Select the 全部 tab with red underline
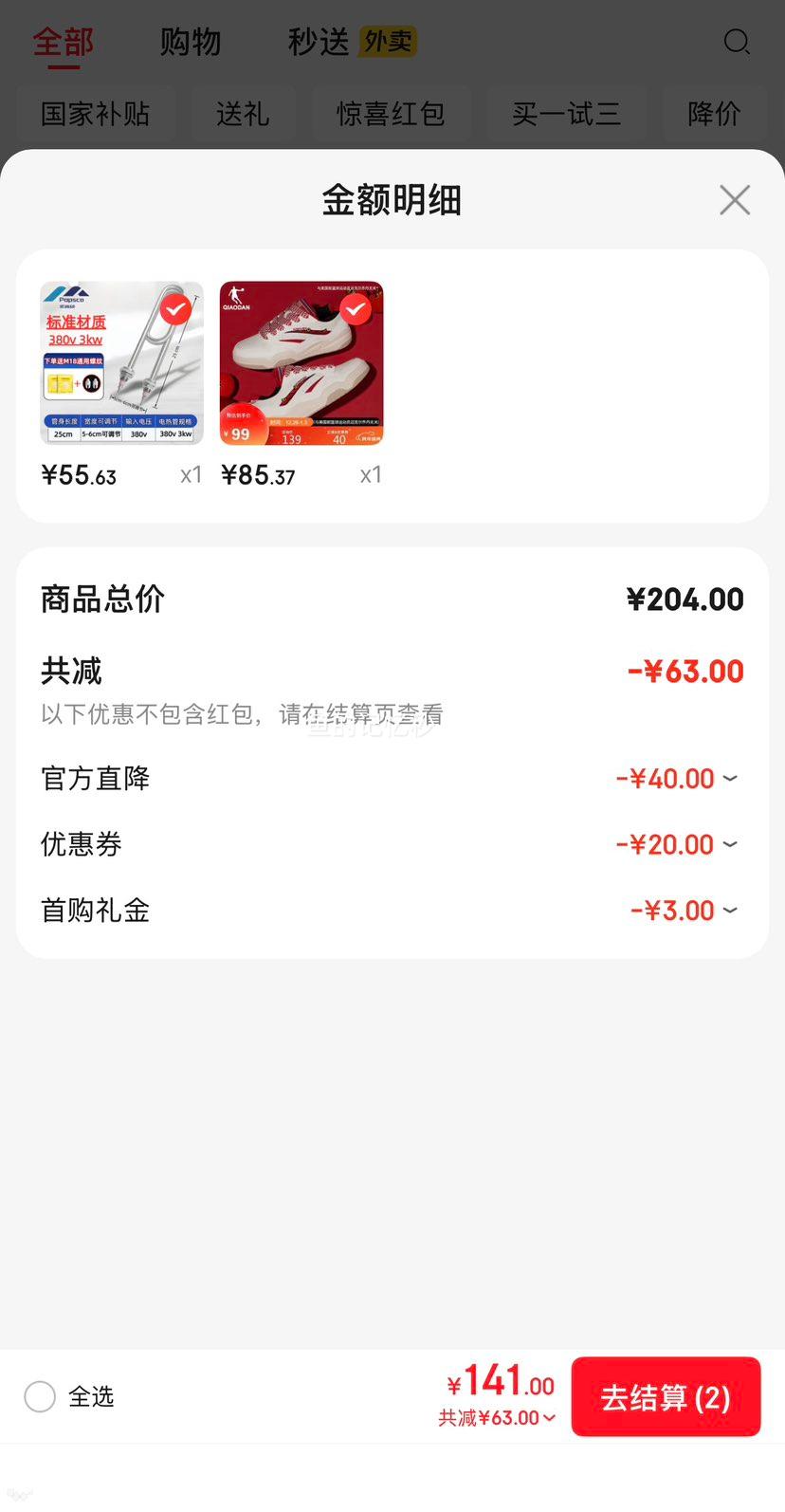Screen dimensions: 785x1512 (x=62, y=42)
